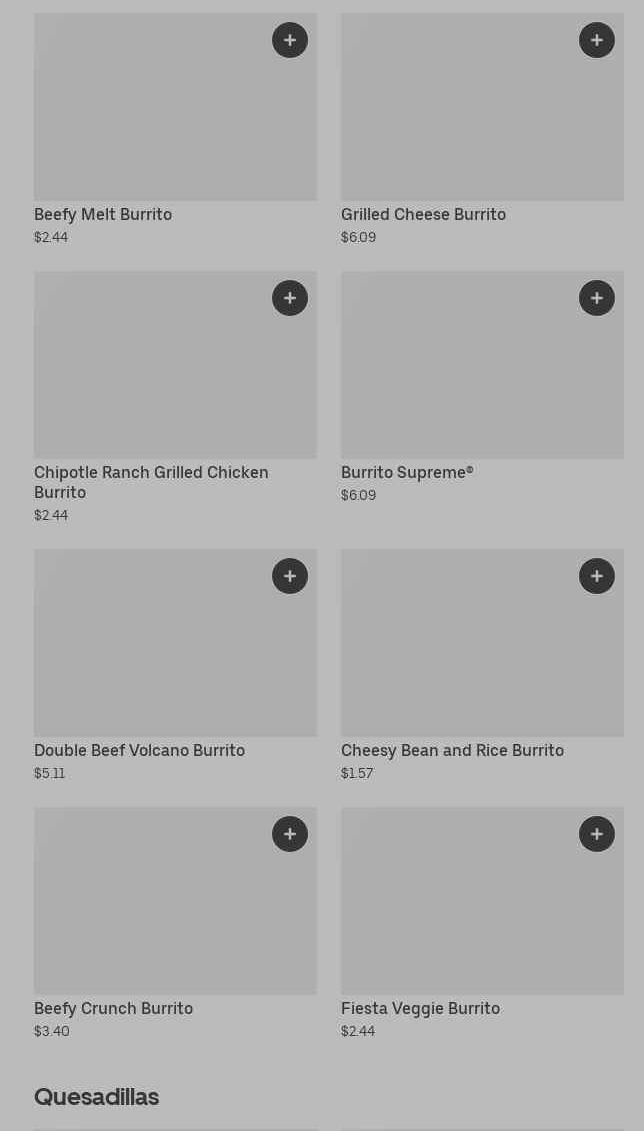This screenshot has width=644, height=1131.
Task: Add Double Beef Volcano Burrito to cart
Action: (290, 576)
